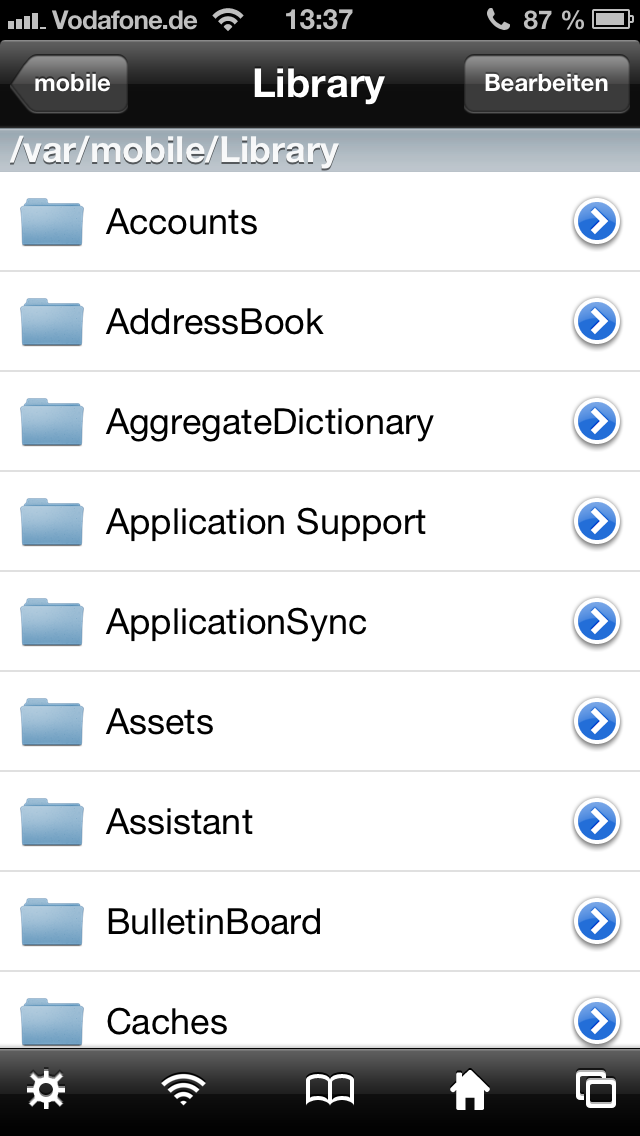Show details arrow for Assistant
The width and height of the screenshot is (640, 1136).
[x=597, y=822]
